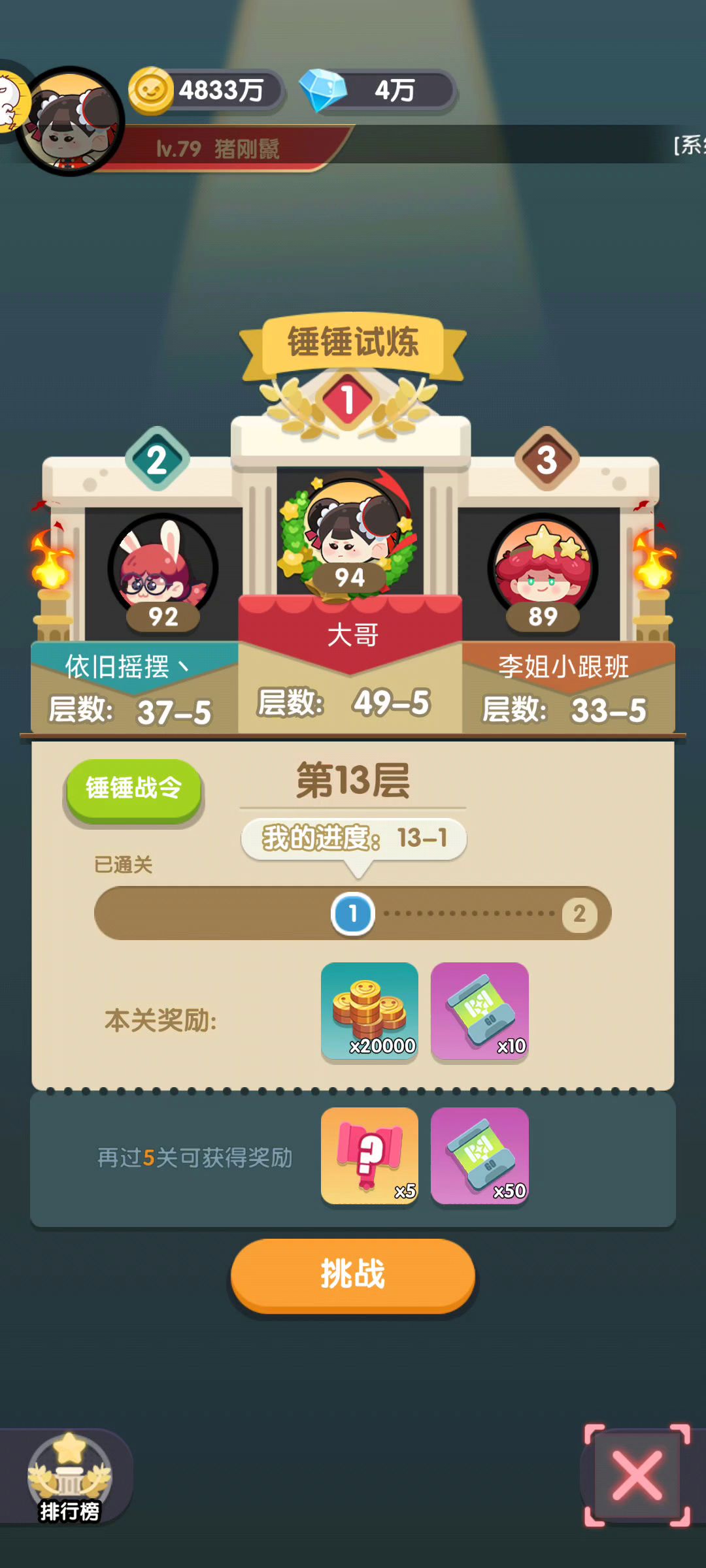Screen dimensions: 706x1568
Task: Close the 锤锤试炼 screen
Action: coord(637,1475)
